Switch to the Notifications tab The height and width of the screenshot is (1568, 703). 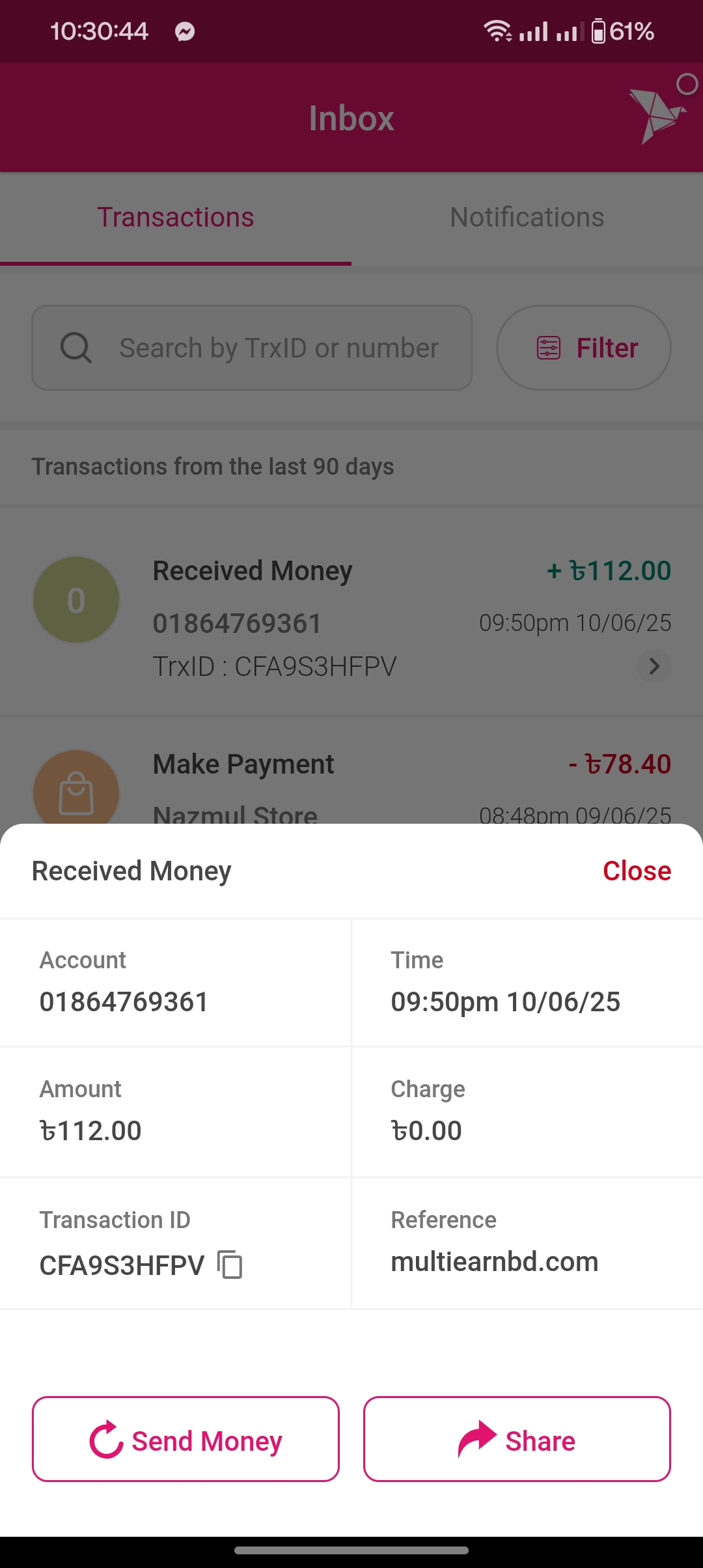point(527,217)
